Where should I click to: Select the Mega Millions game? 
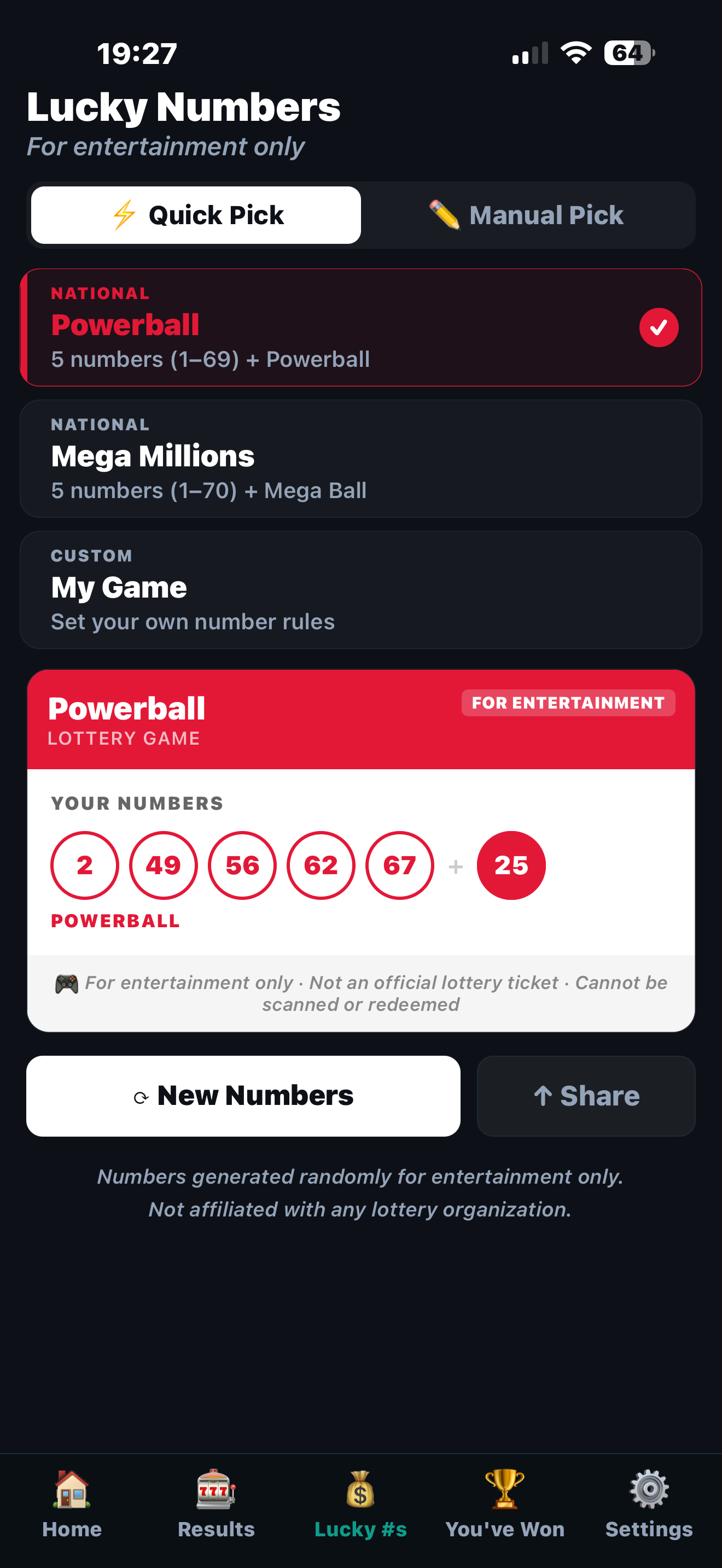[360, 458]
